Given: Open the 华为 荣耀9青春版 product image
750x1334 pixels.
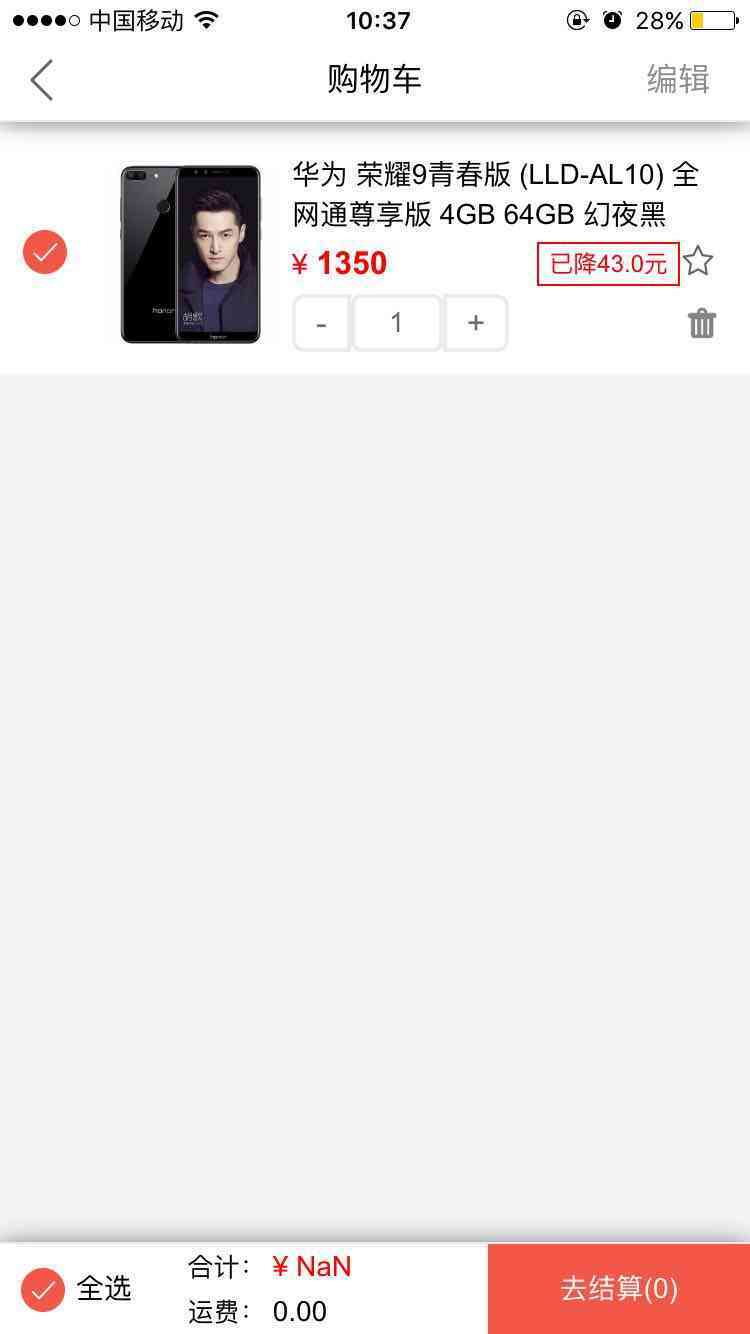Looking at the screenshot, I should point(190,255).
